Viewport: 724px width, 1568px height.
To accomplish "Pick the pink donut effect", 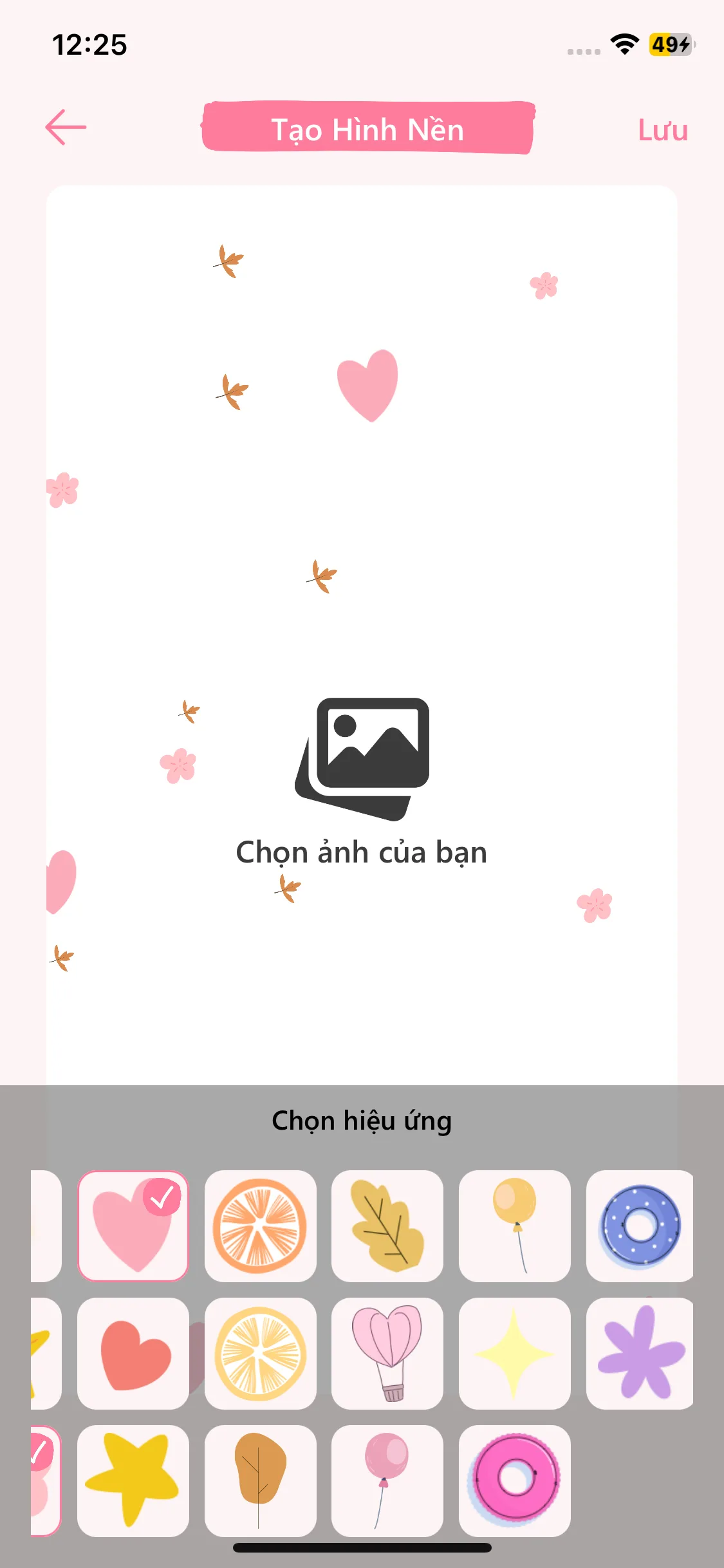I will [x=515, y=1481].
